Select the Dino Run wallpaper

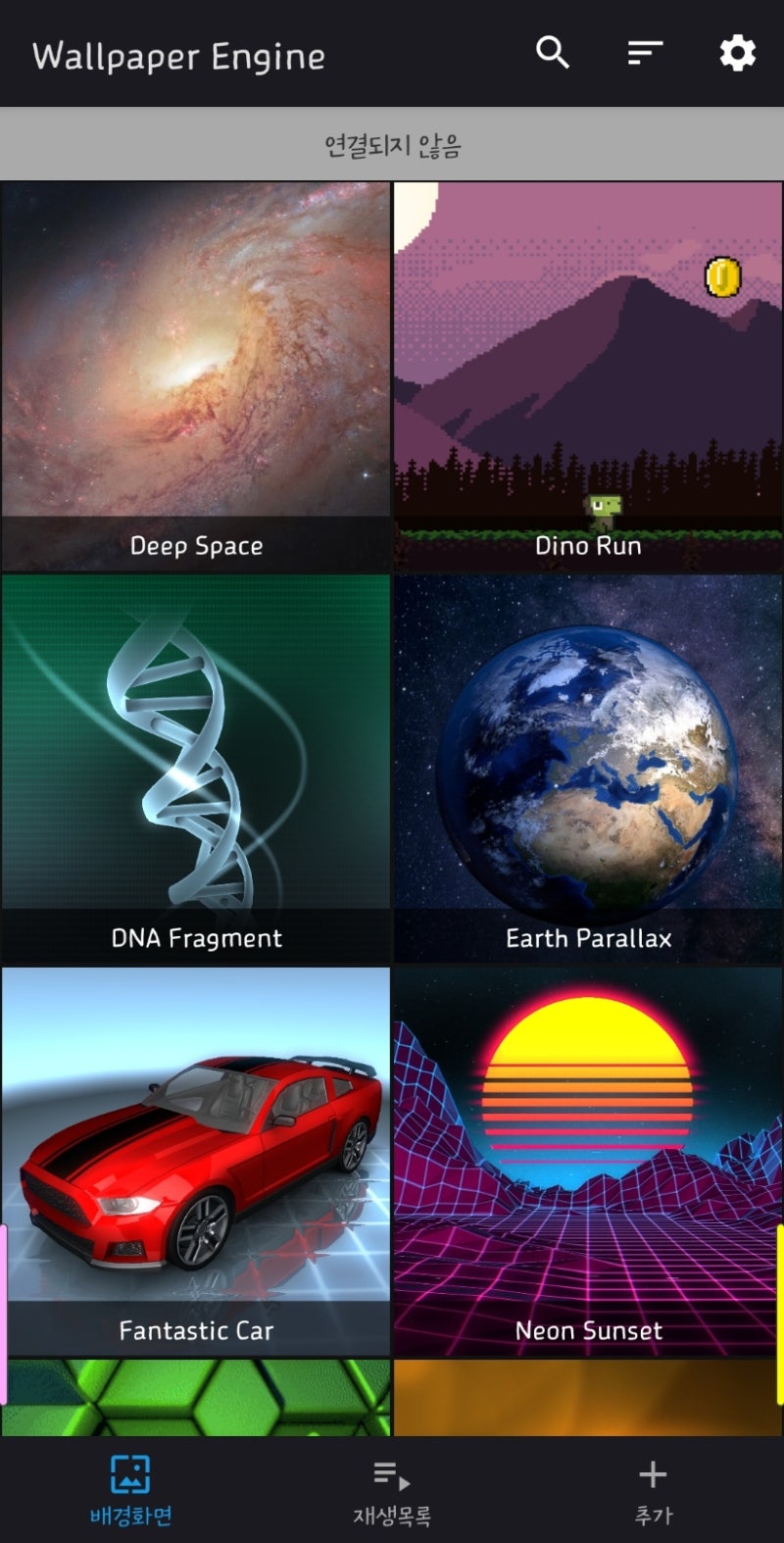(588, 376)
